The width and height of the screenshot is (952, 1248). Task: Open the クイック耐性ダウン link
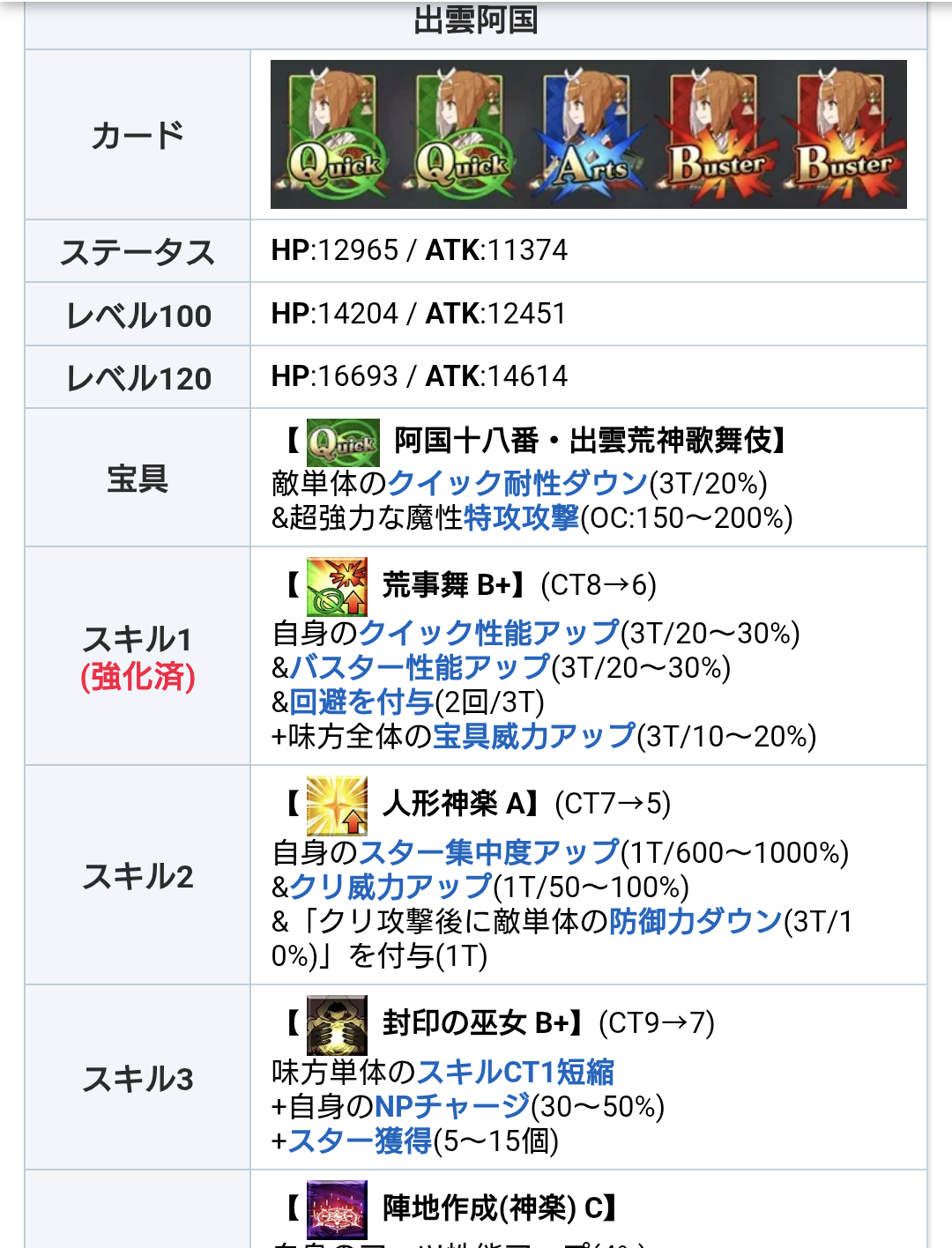[517, 483]
